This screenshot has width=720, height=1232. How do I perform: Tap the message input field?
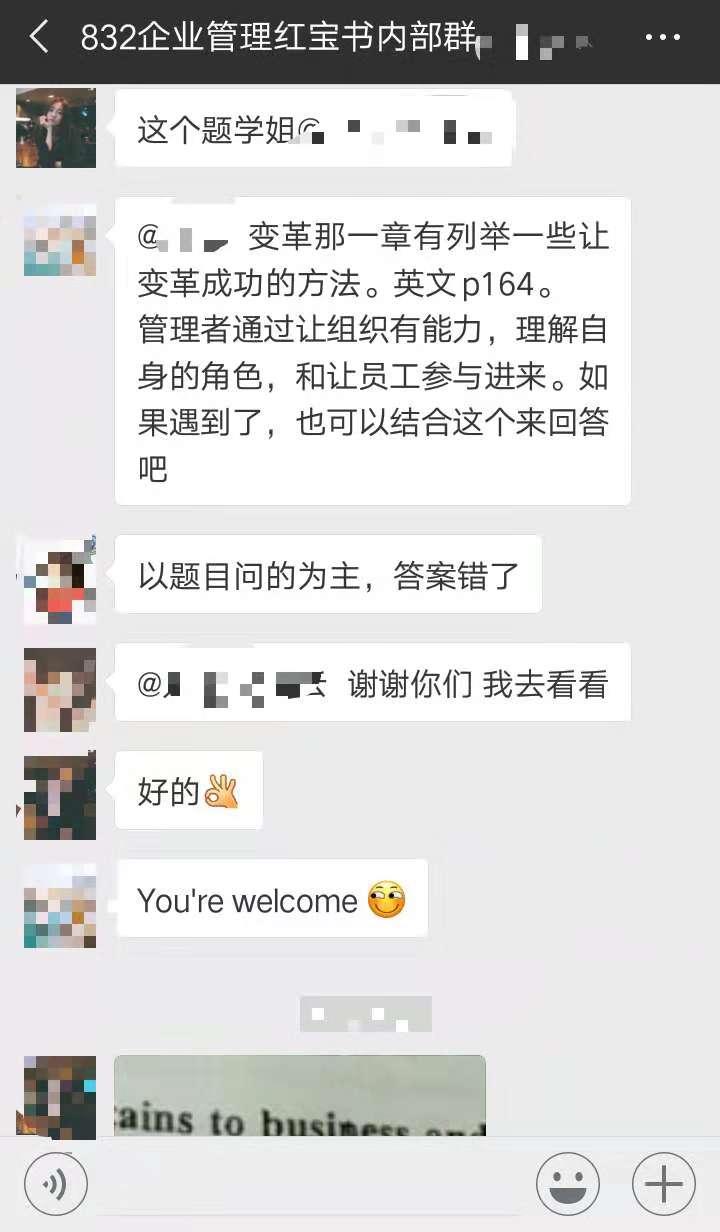click(310, 1184)
